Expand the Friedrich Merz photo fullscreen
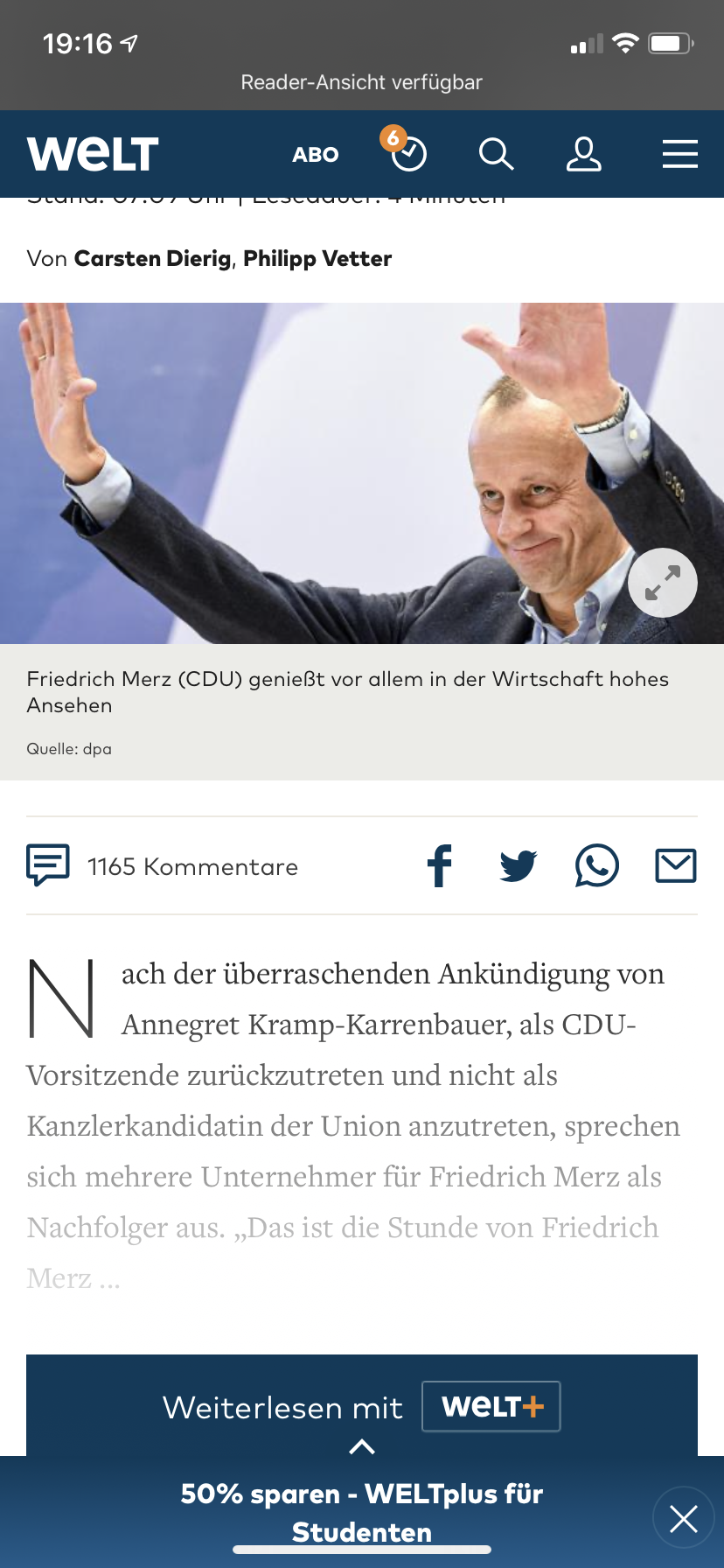The image size is (724, 1568). pos(662,583)
